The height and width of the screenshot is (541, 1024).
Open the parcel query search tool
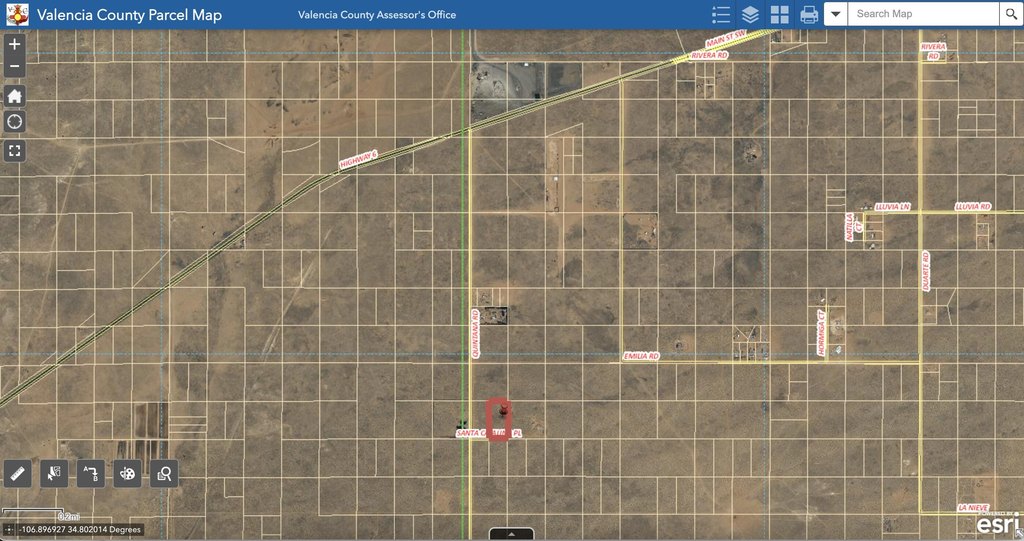(x=163, y=473)
